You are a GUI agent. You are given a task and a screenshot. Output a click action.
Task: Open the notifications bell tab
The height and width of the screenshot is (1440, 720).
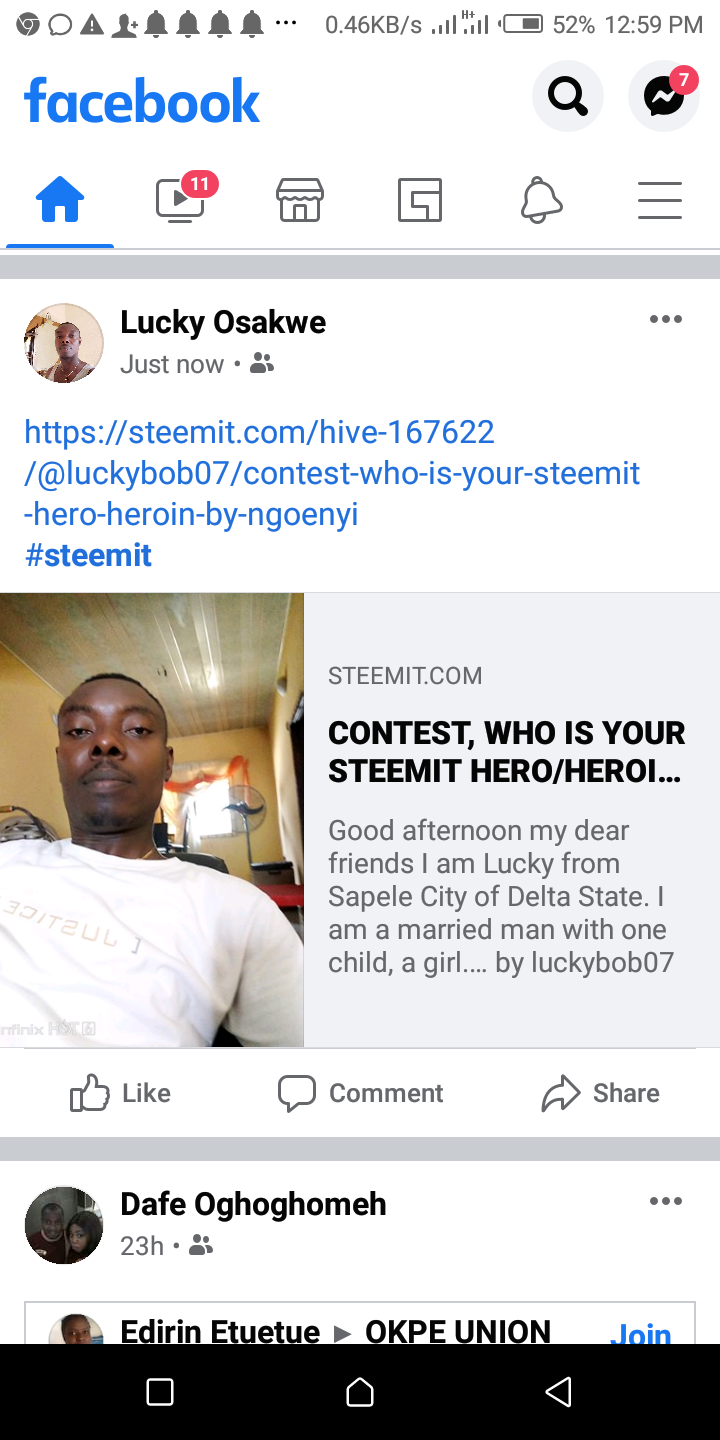pyautogui.click(x=541, y=200)
